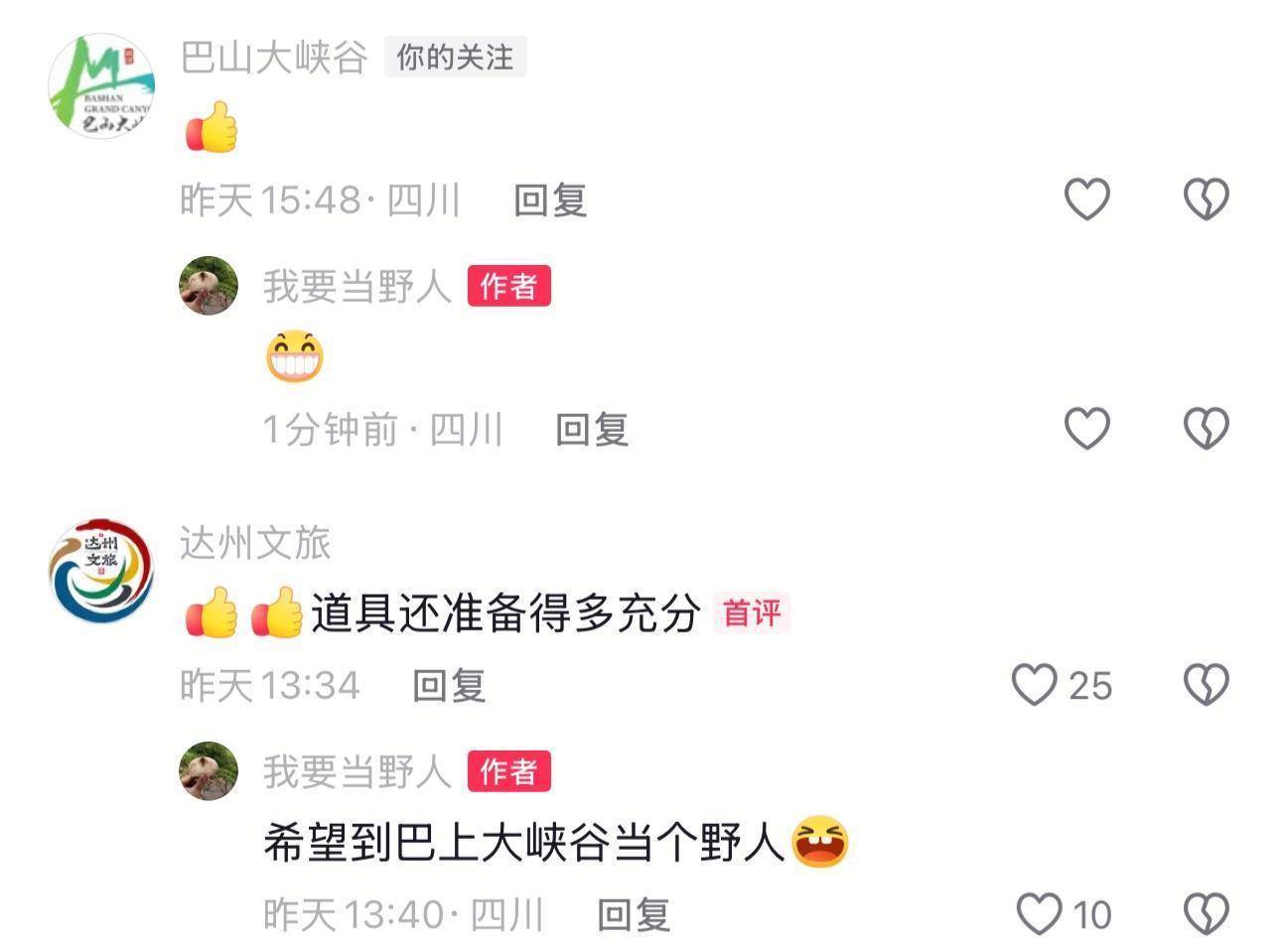Image resolution: width=1281 pixels, height=952 pixels.
Task: Like 巴山大峡谷's comment from 15:48
Action: click(x=1086, y=200)
